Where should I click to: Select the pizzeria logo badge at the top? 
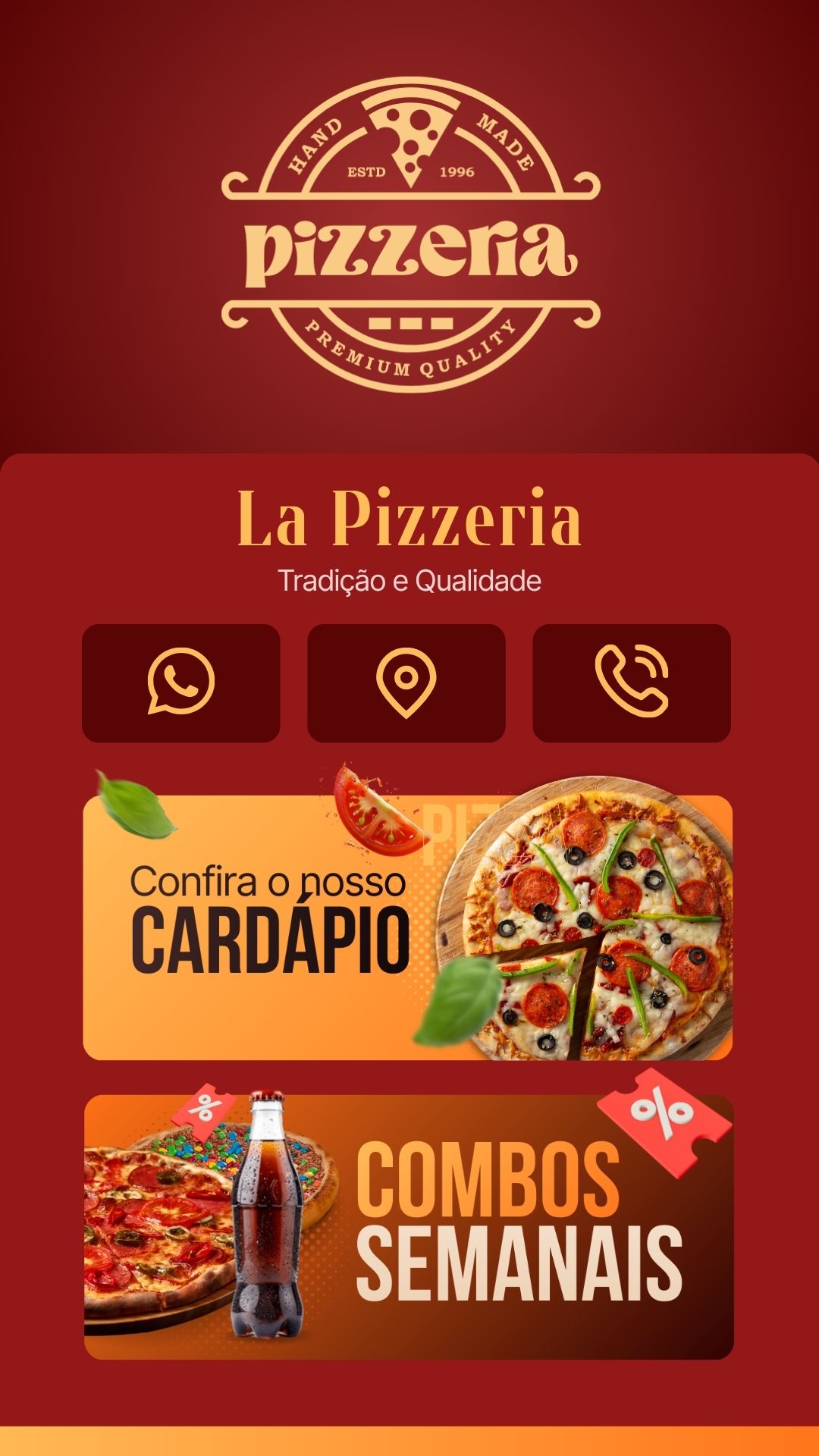[x=409, y=227]
